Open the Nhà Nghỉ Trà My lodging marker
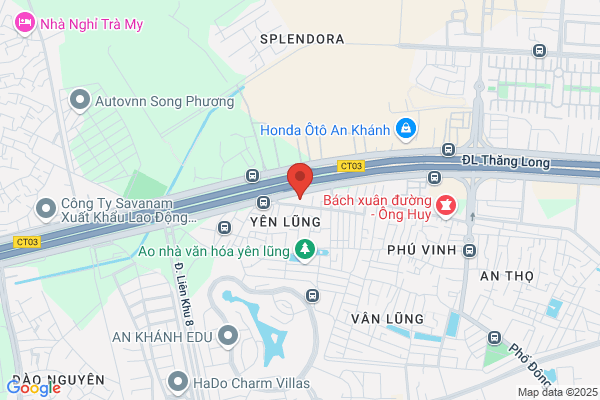 click(x=25, y=23)
